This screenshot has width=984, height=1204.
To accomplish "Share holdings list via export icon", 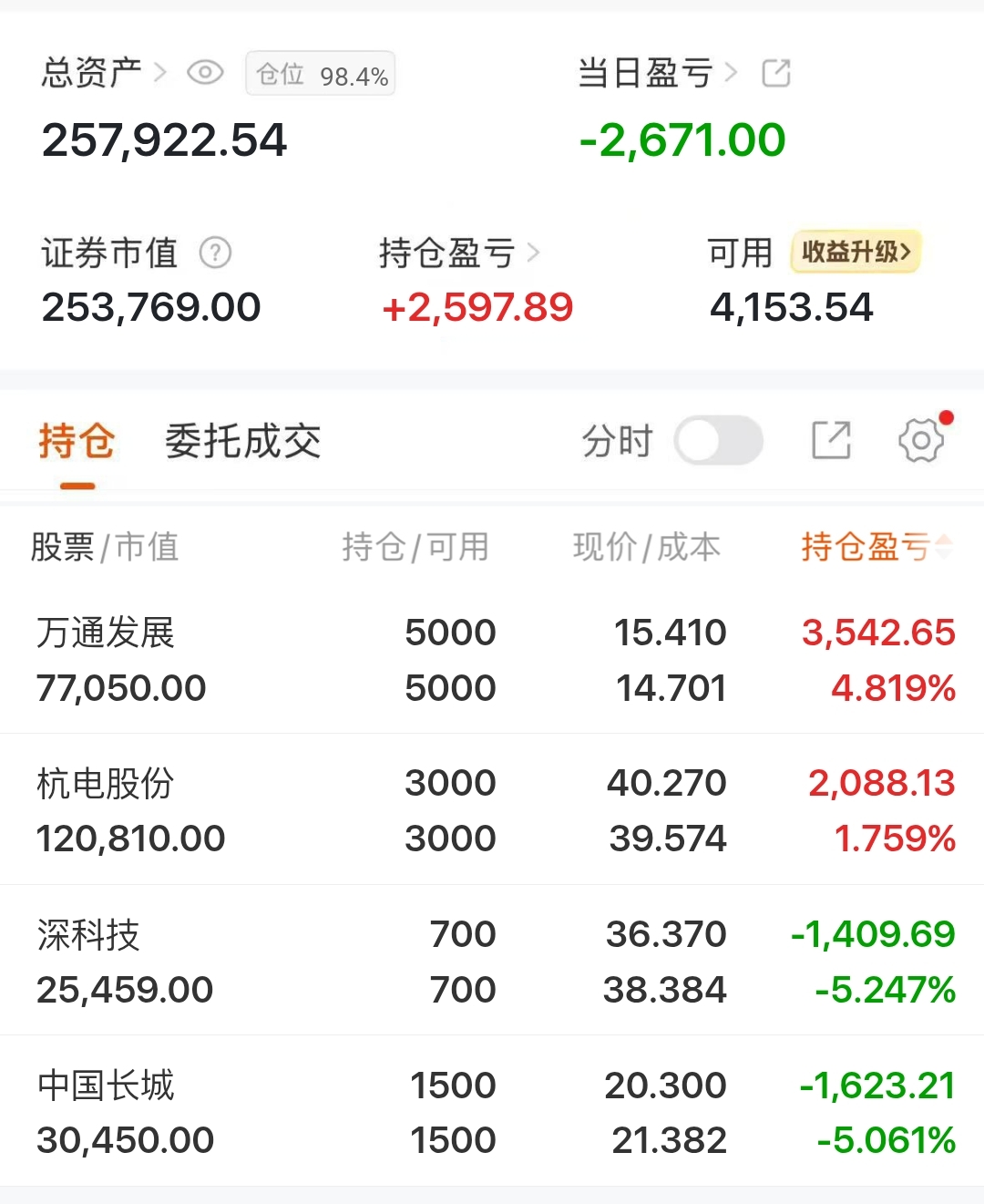I will pyautogui.click(x=831, y=441).
